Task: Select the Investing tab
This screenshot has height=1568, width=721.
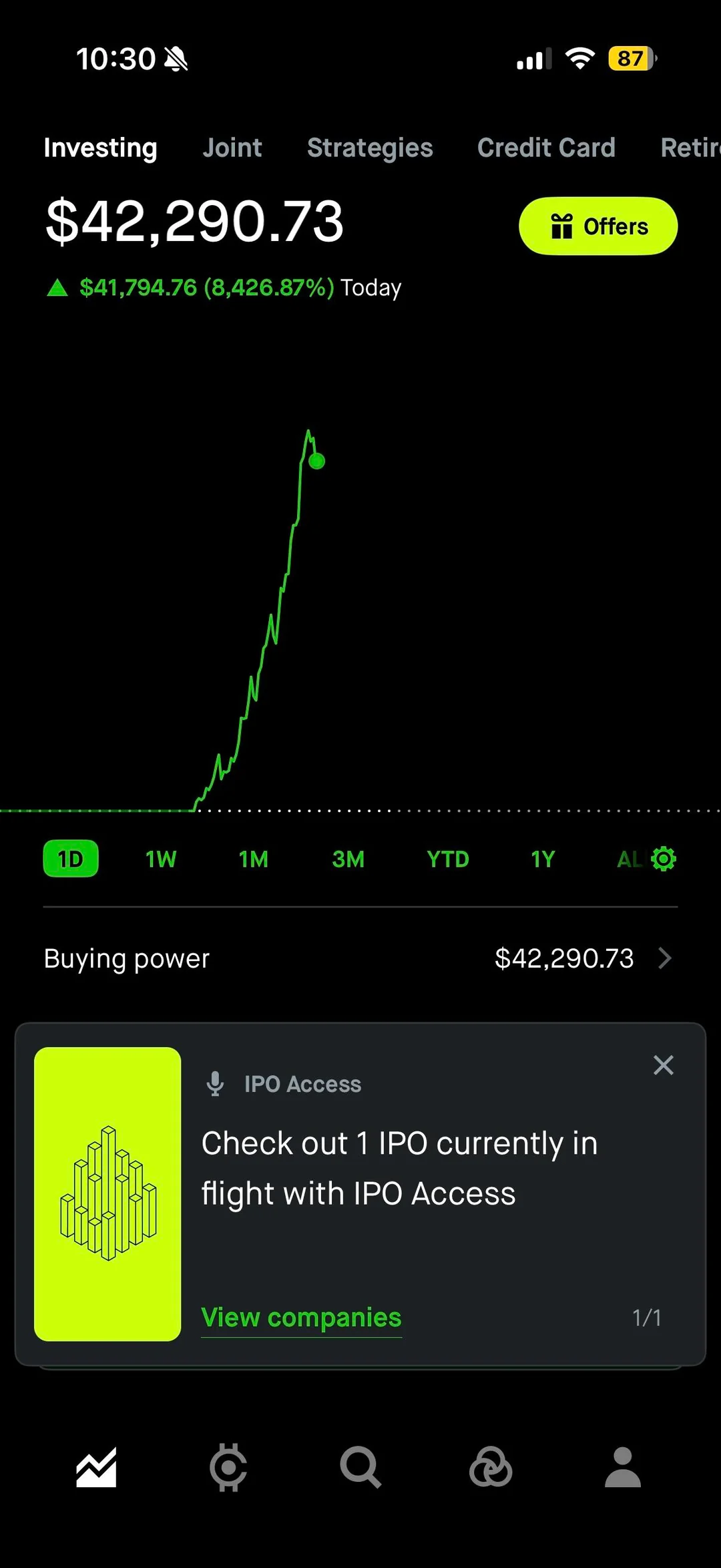Action: point(101,148)
